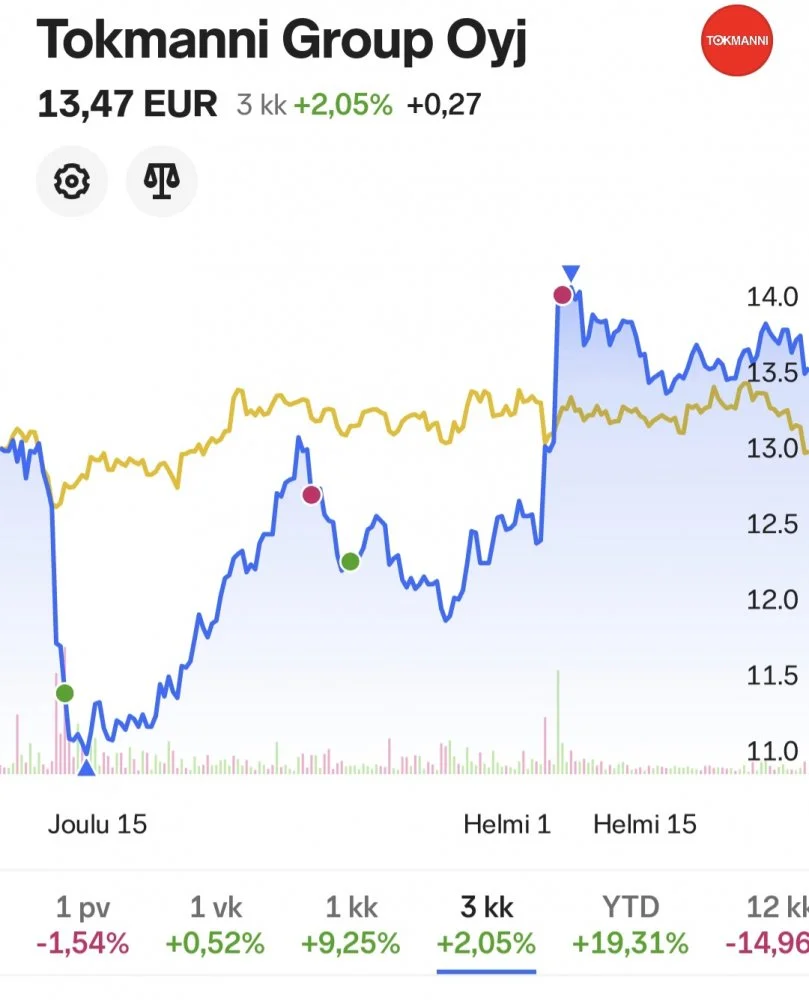Select the green dot marker on the left low
809x1000 pixels.
65,691
